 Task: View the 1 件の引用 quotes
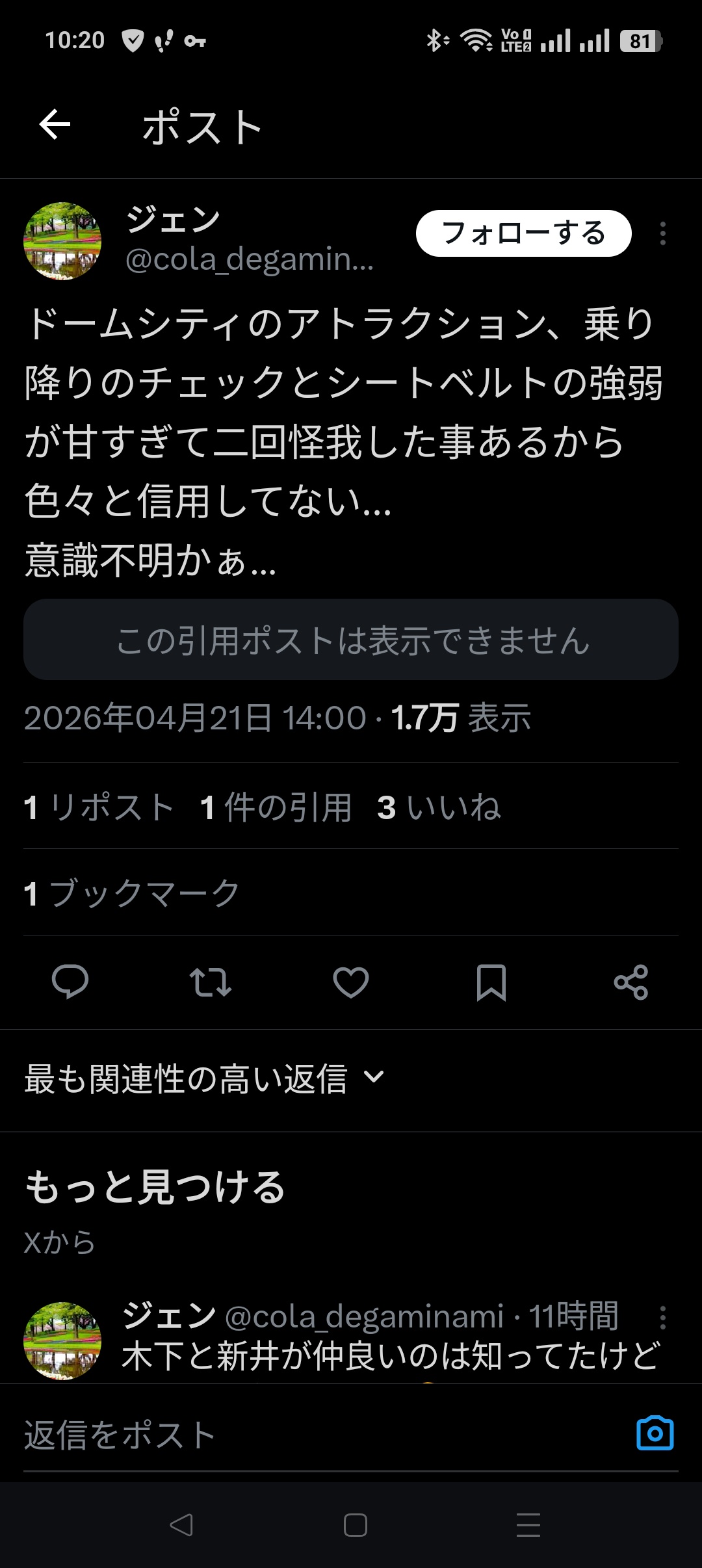click(x=276, y=807)
